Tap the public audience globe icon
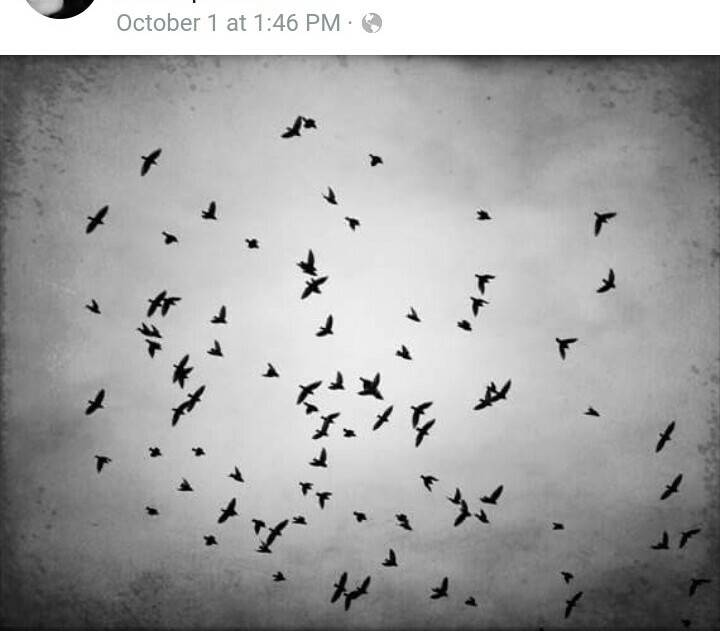The height and width of the screenshot is (640, 720). pos(371,23)
